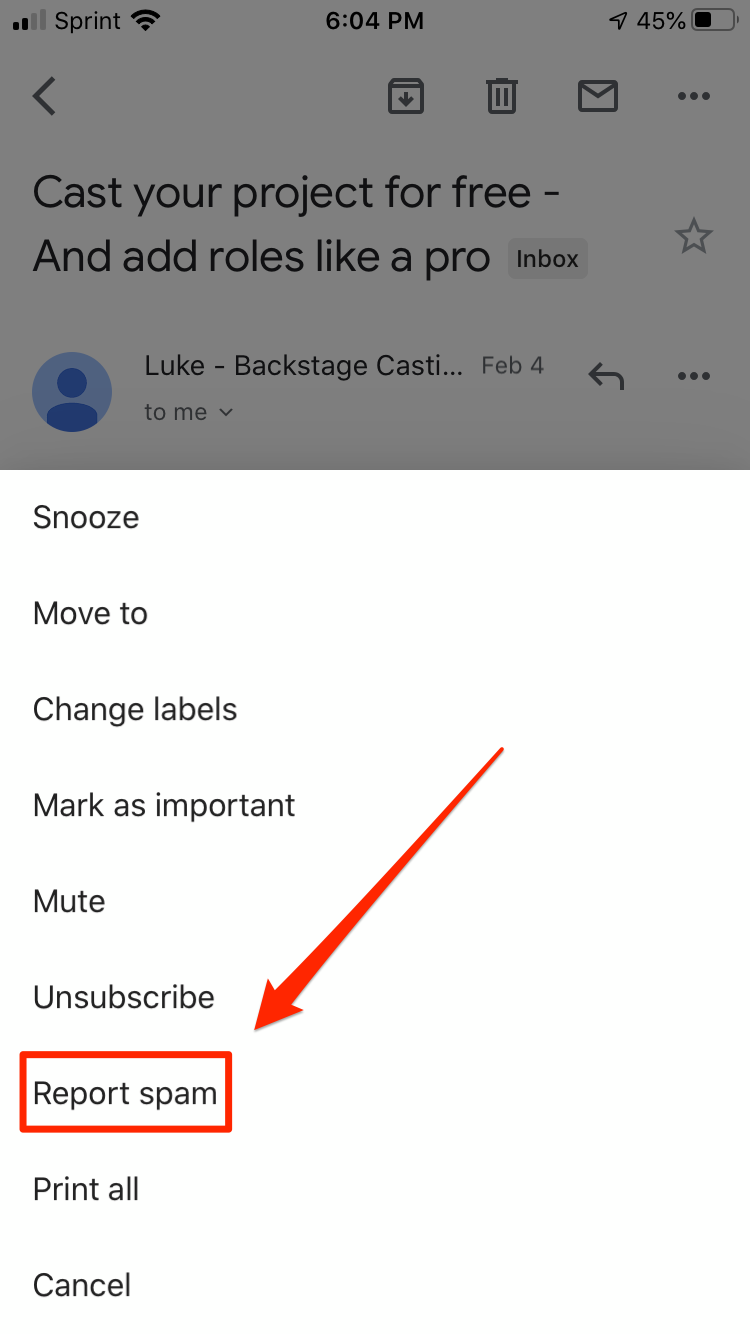The width and height of the screenshot is (750, 1334).
Task: Select Report spam from the menu
Action: (x=124, y=1092)
